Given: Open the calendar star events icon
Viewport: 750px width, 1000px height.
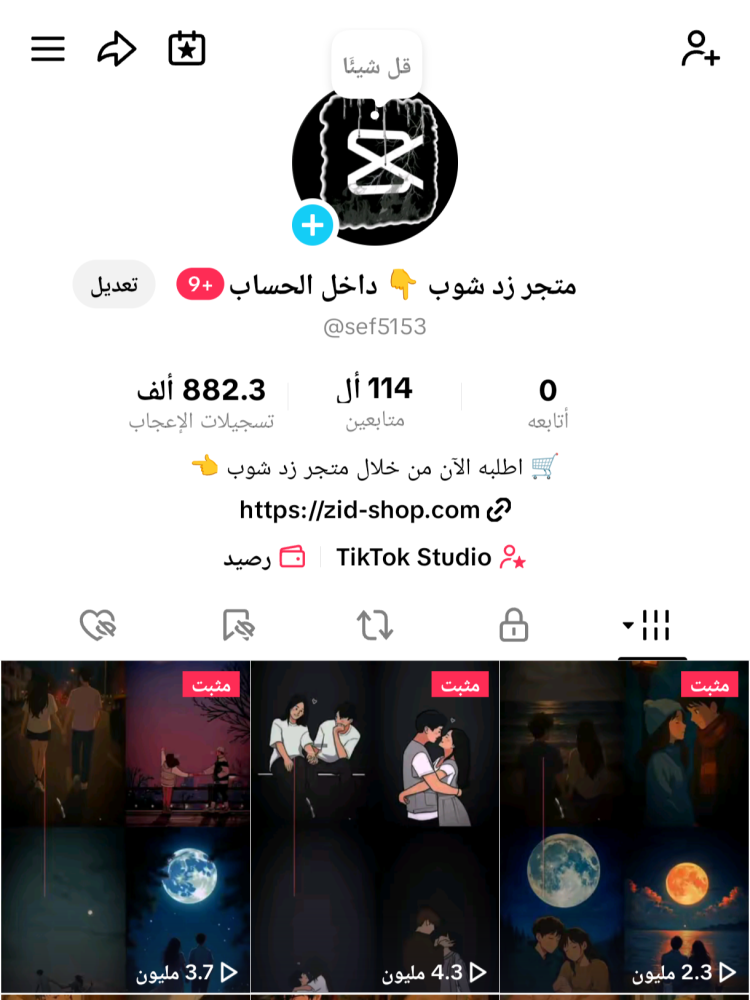Looking at the screenshot, I should [x=187, y=49].
